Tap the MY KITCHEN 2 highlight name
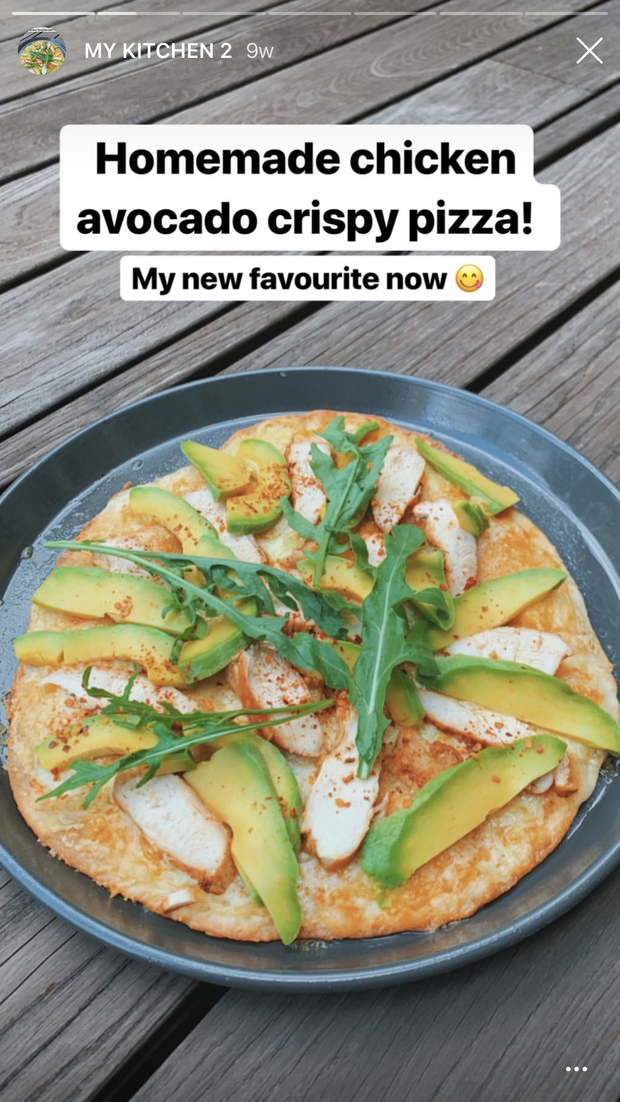Viewport: 620px width, 1102px height. pyautogui.click(x=157, y=51)
